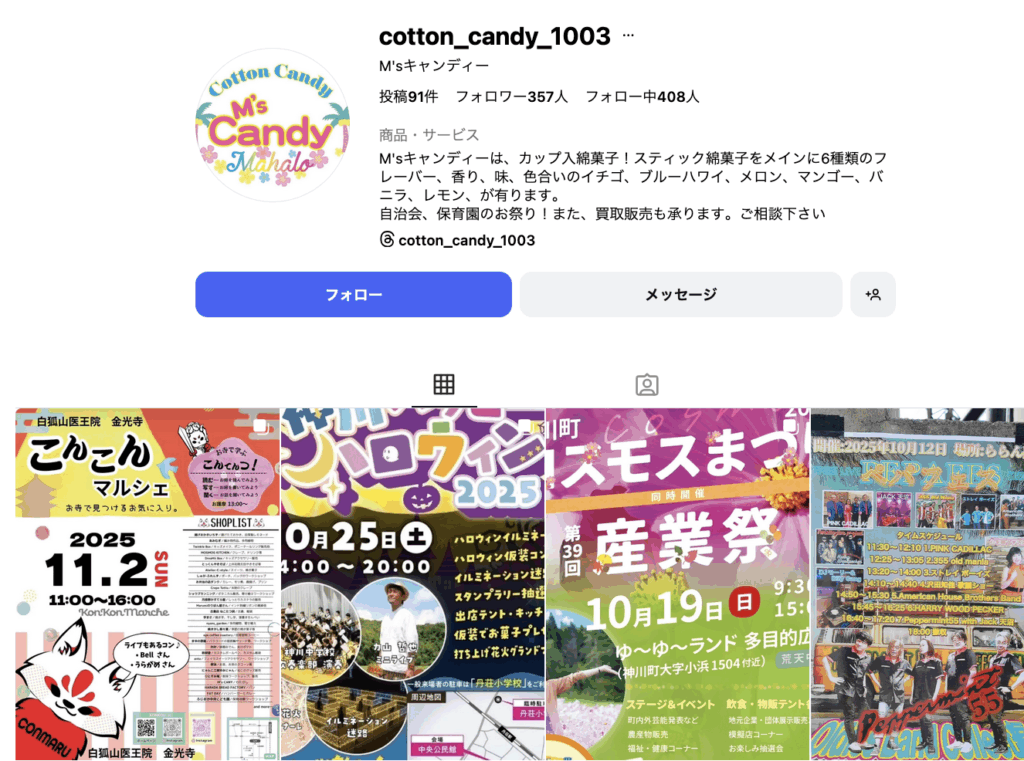Open the Threads link cotton_candy_1003

click(x=457, y=240)
